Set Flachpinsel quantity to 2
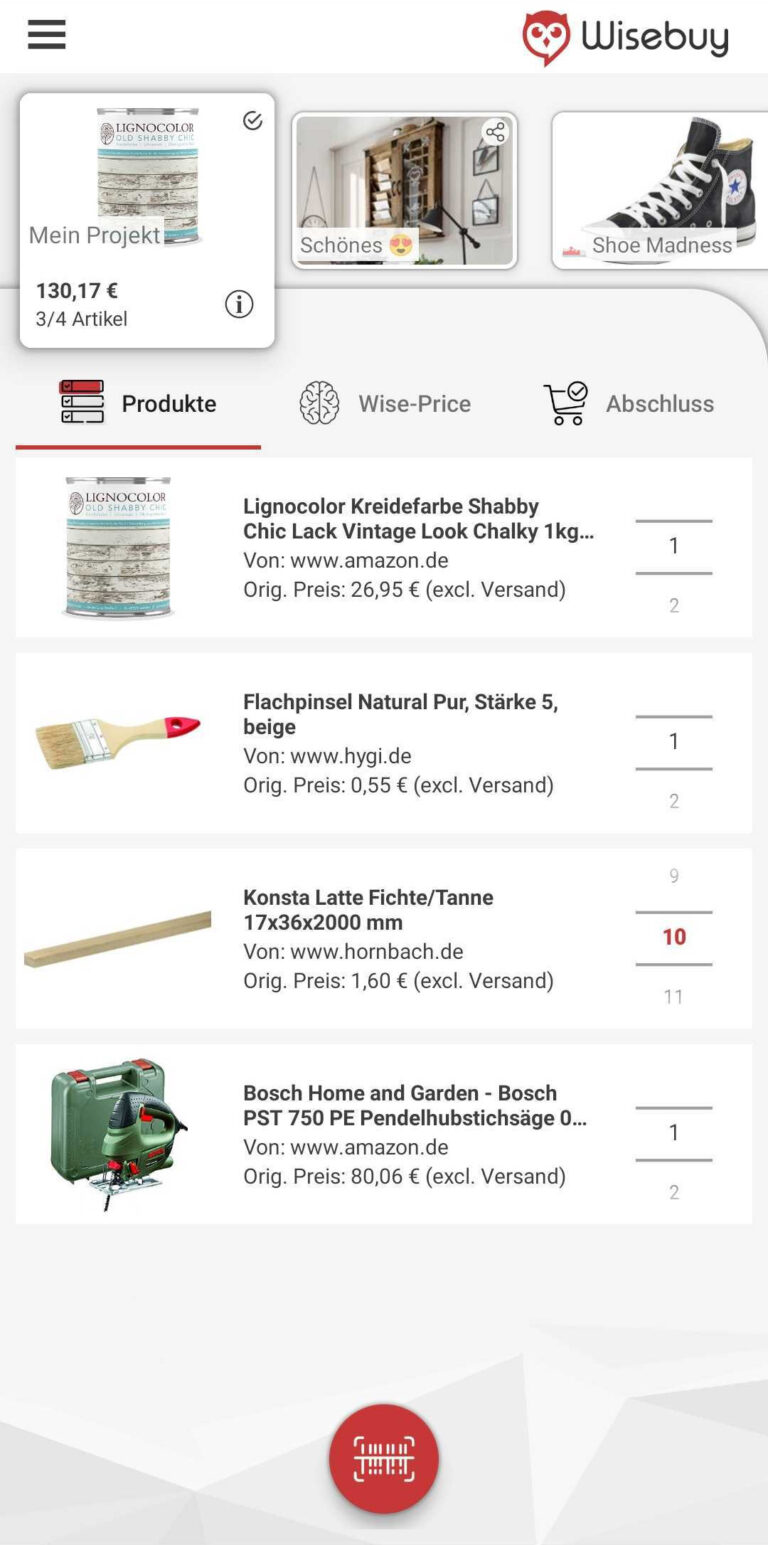 click(x=674, y=801)
